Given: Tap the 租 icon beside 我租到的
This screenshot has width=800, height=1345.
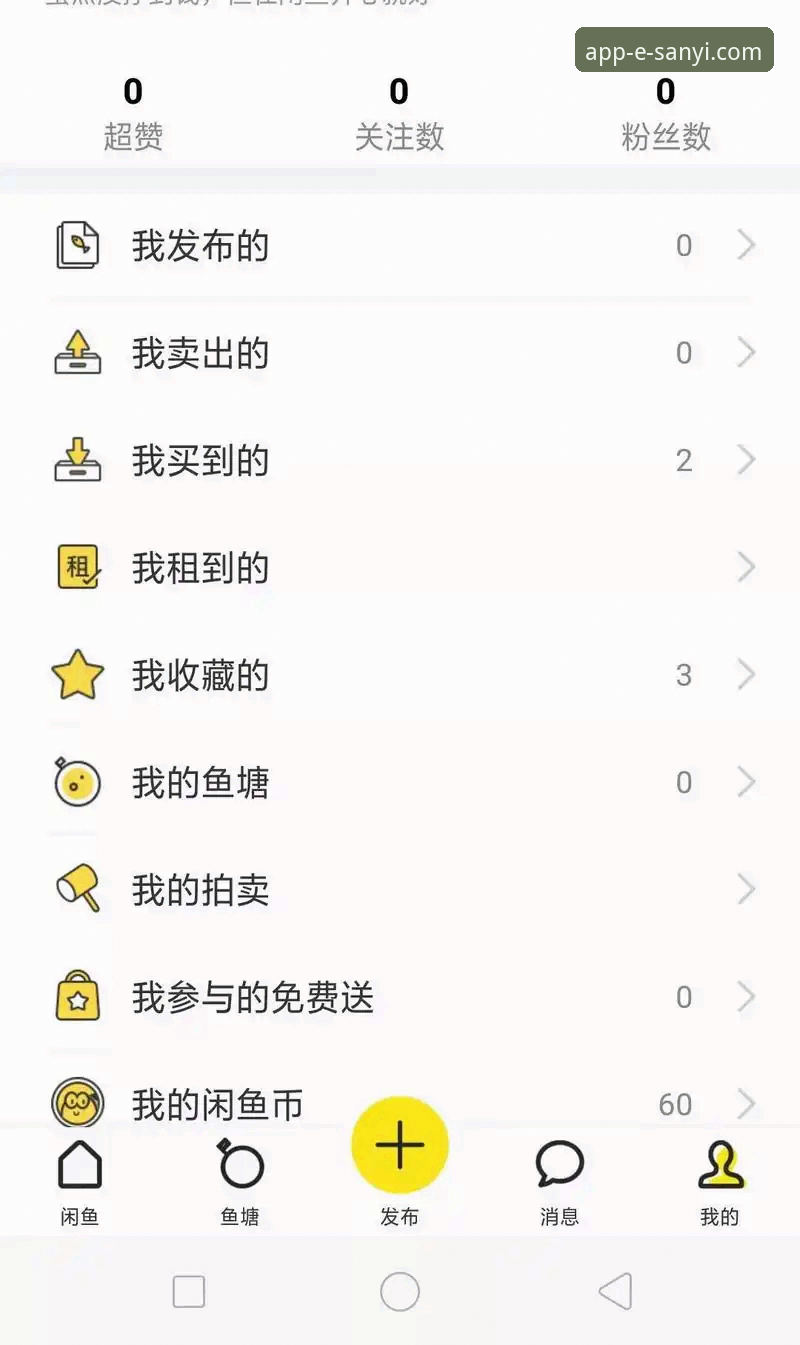Looking at the screenshot, I should tap(77, 567).
